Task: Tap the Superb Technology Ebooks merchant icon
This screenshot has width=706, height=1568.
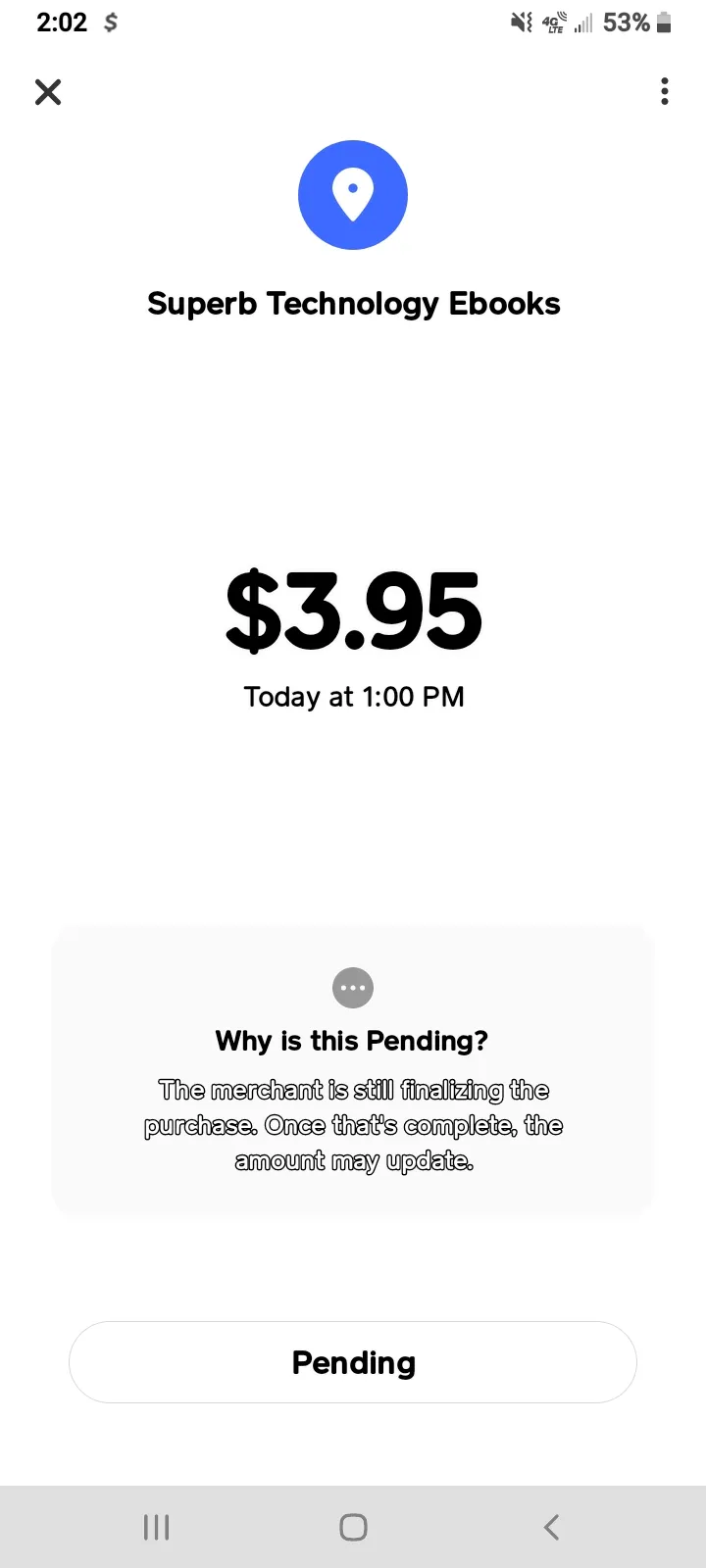Action: 353,195
